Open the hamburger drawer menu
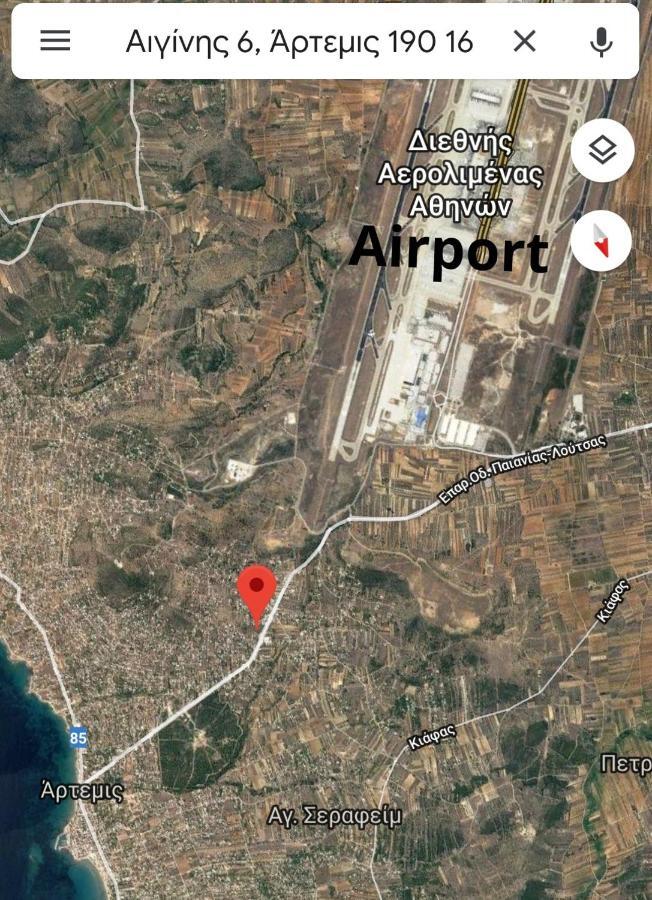 click(55, 41)
